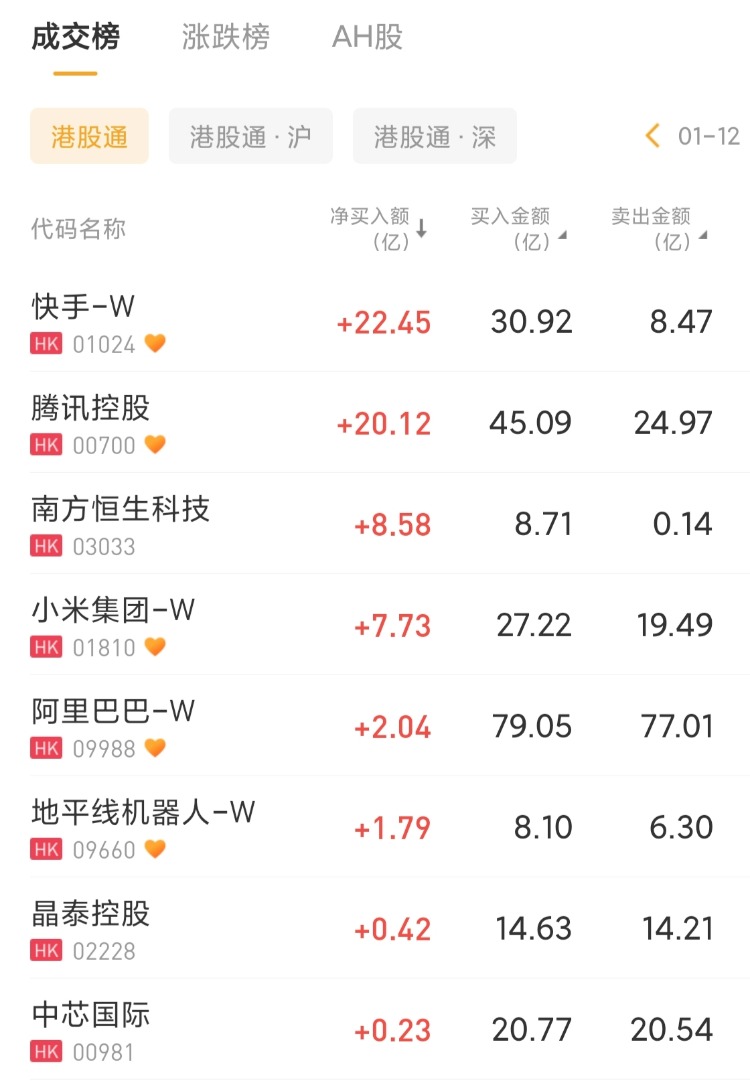Filter by 港股通·沪
750x1081 pixels.
[251, 136]
